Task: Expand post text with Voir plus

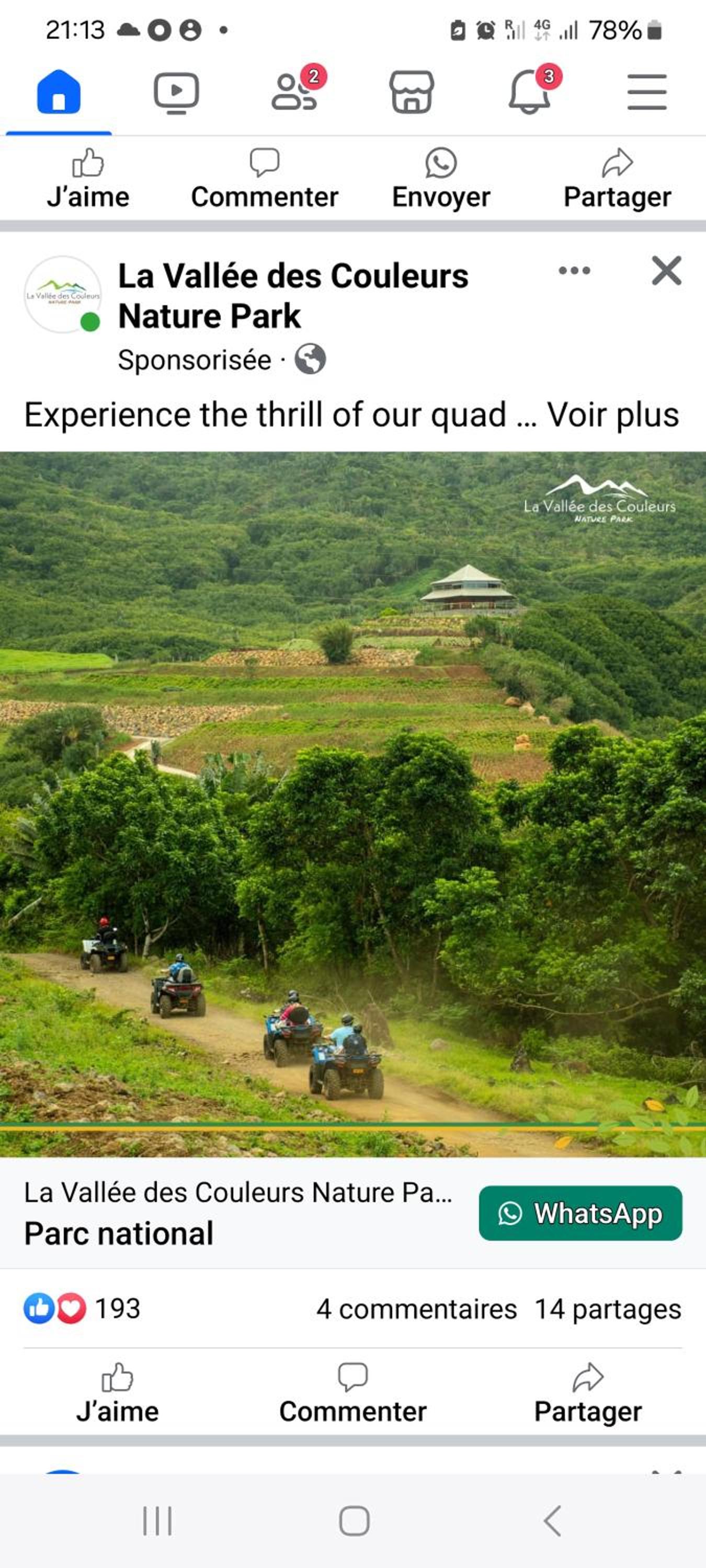Action: pos(613,414)
